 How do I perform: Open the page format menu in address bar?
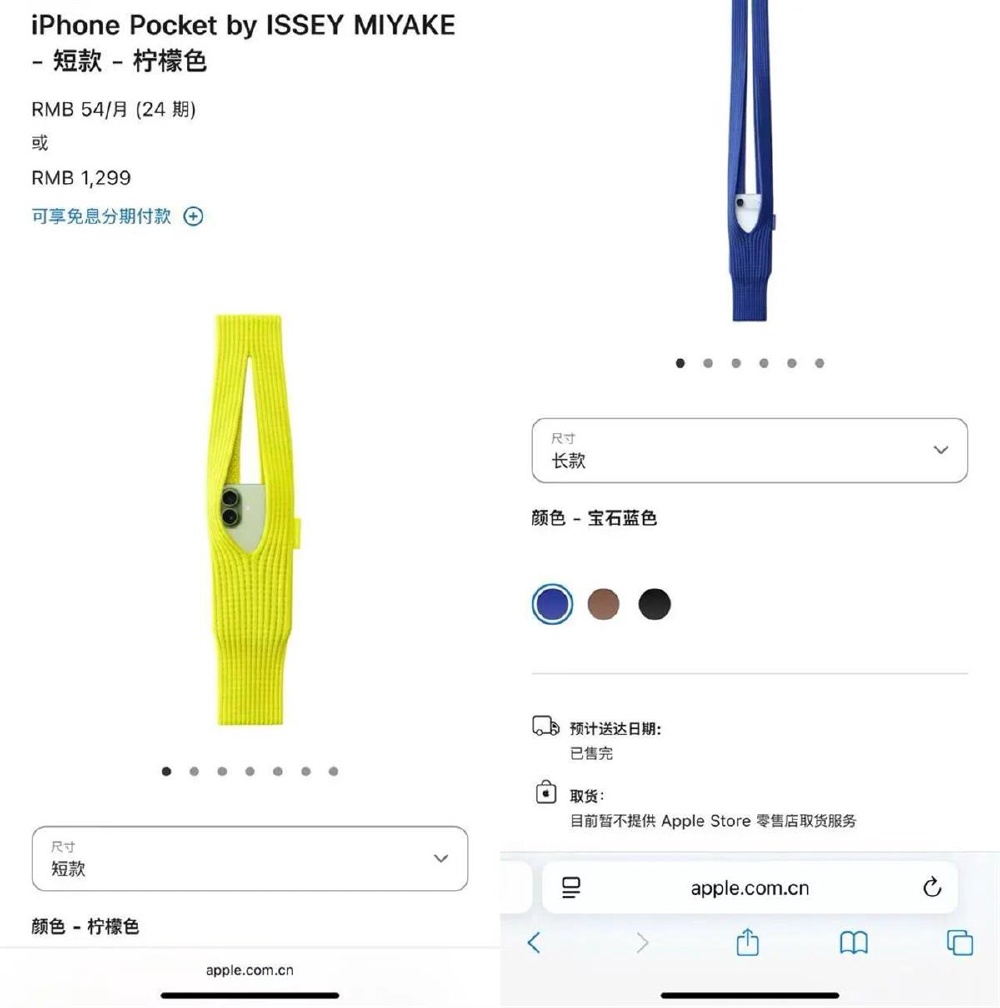point(572,888)
